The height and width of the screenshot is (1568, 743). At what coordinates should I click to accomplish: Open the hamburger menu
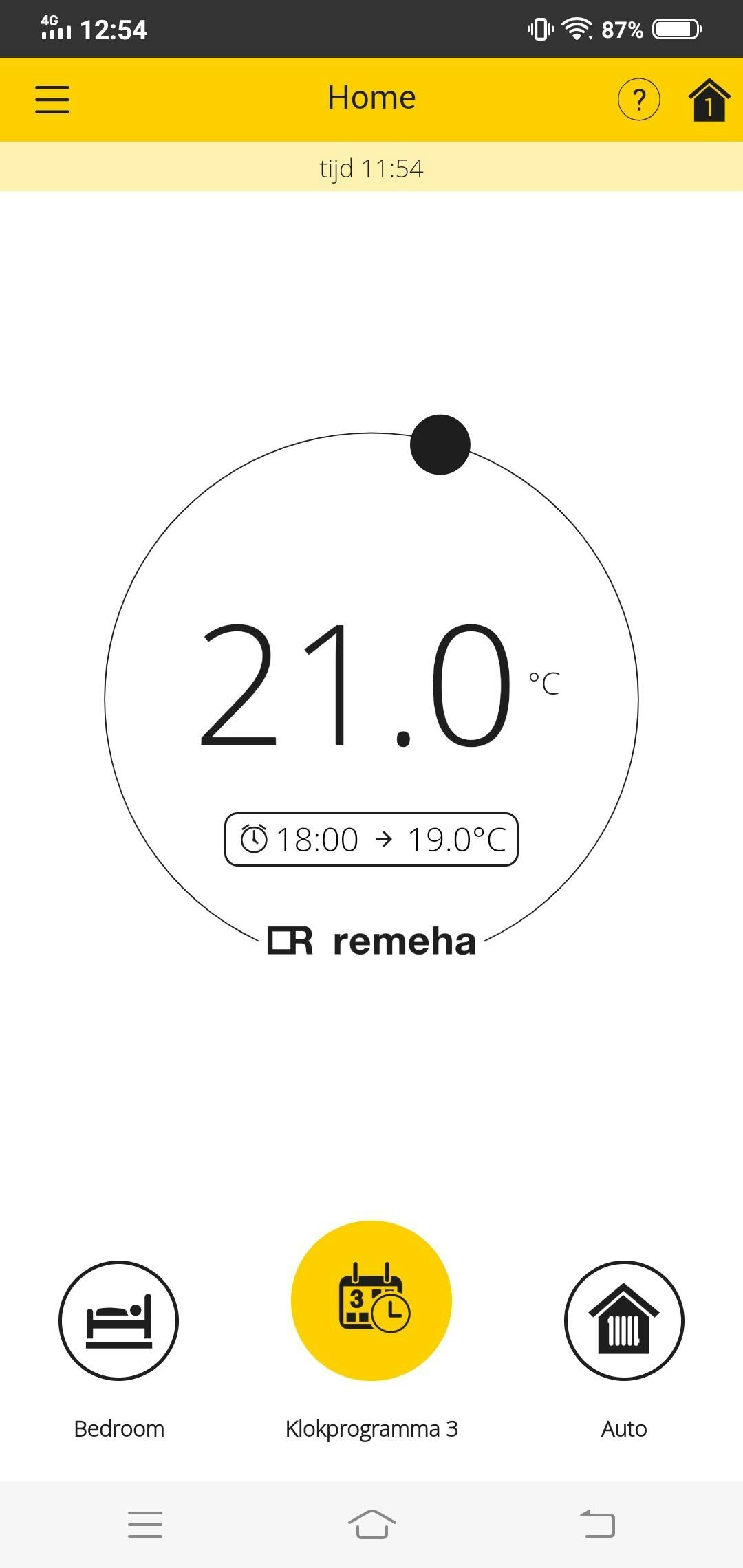click(x=52, y=99)
